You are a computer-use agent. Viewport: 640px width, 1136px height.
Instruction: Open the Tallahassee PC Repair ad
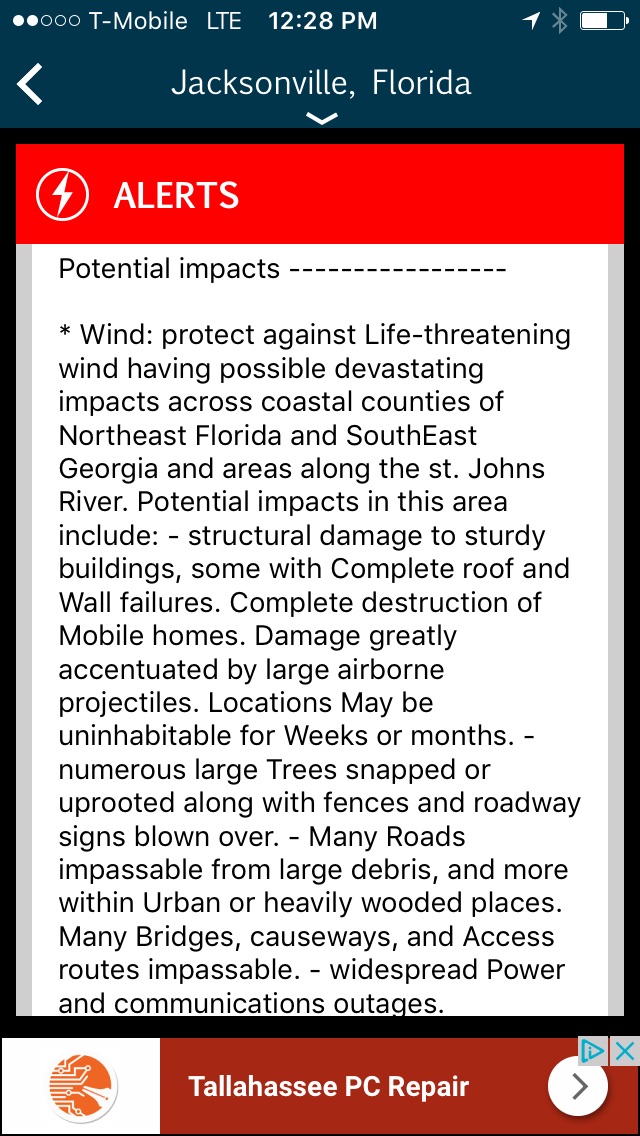(328, 1087)
